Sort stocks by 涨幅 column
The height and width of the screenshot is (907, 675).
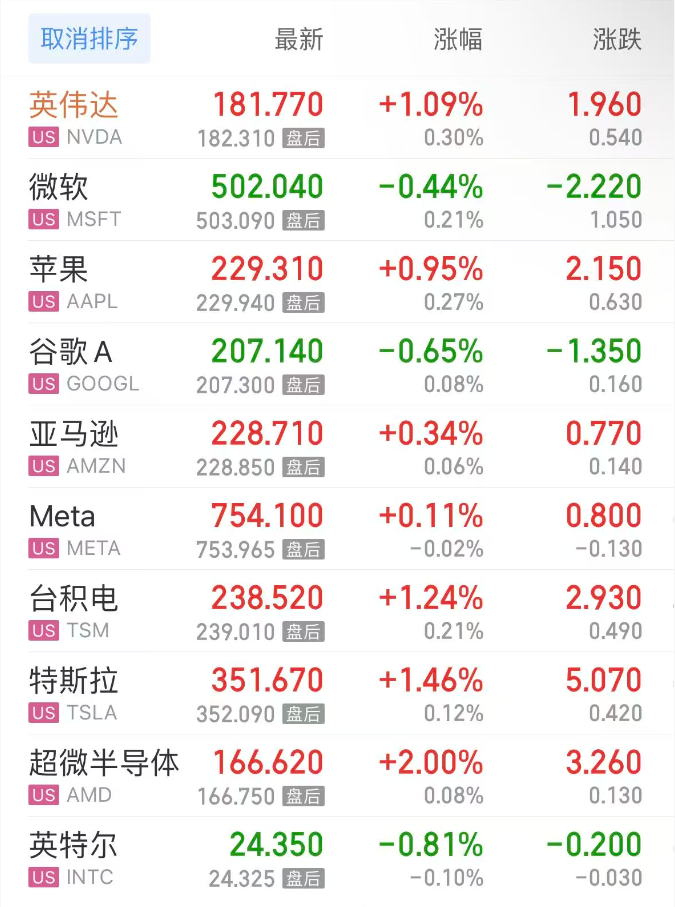tap(458, 40)
